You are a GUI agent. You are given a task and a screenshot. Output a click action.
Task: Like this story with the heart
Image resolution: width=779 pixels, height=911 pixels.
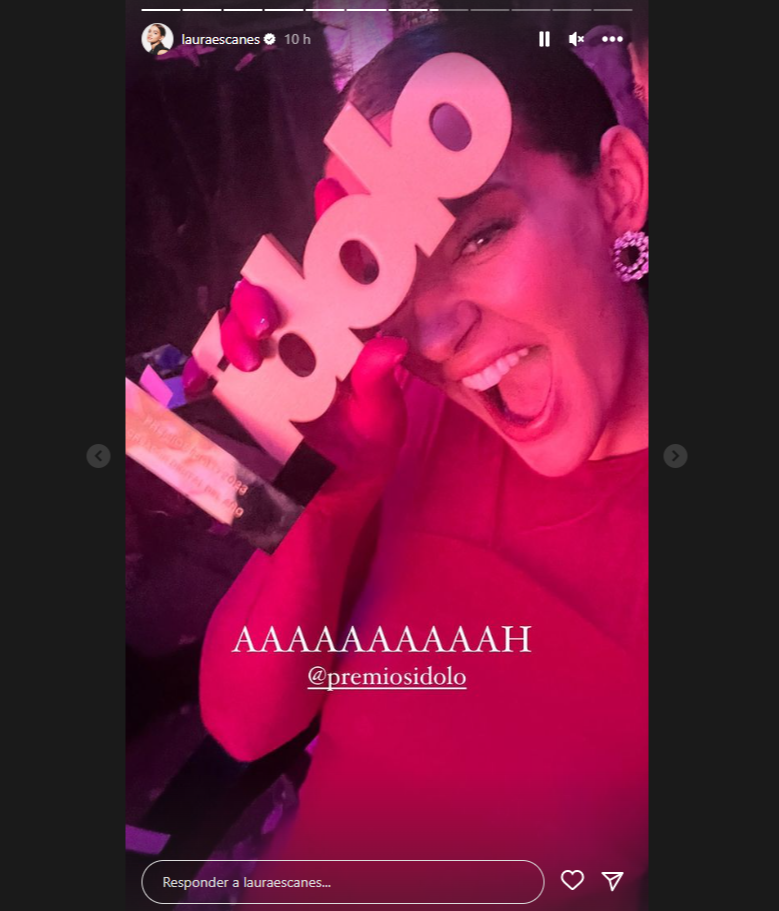point(572,880)
